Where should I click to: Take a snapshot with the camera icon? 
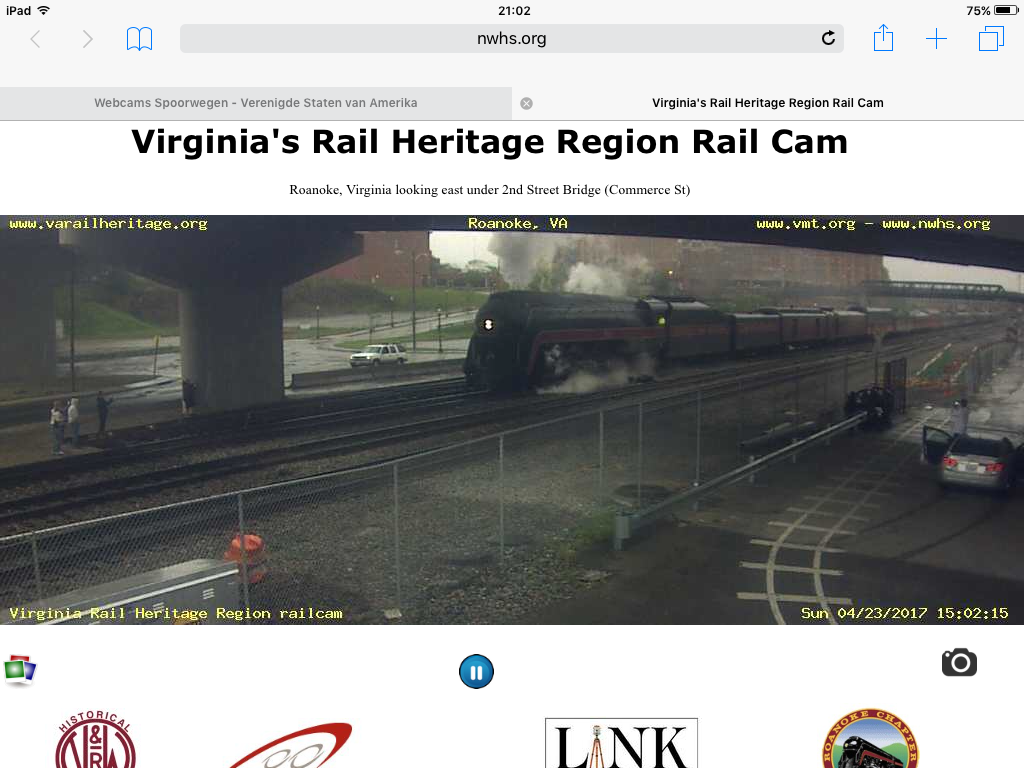coord(959,662)
